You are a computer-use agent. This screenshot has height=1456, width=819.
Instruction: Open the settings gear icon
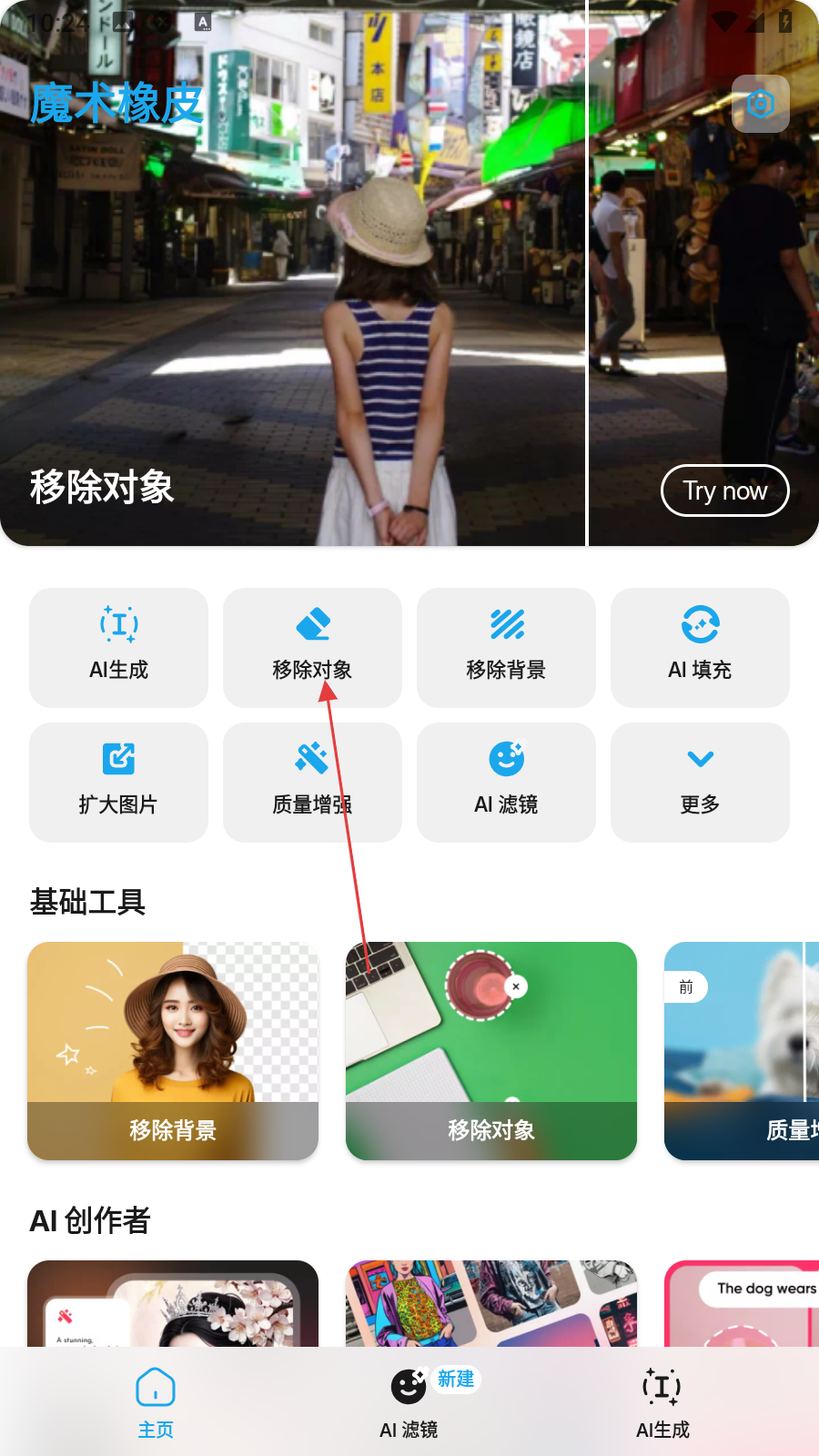click(x=760, y=104)
